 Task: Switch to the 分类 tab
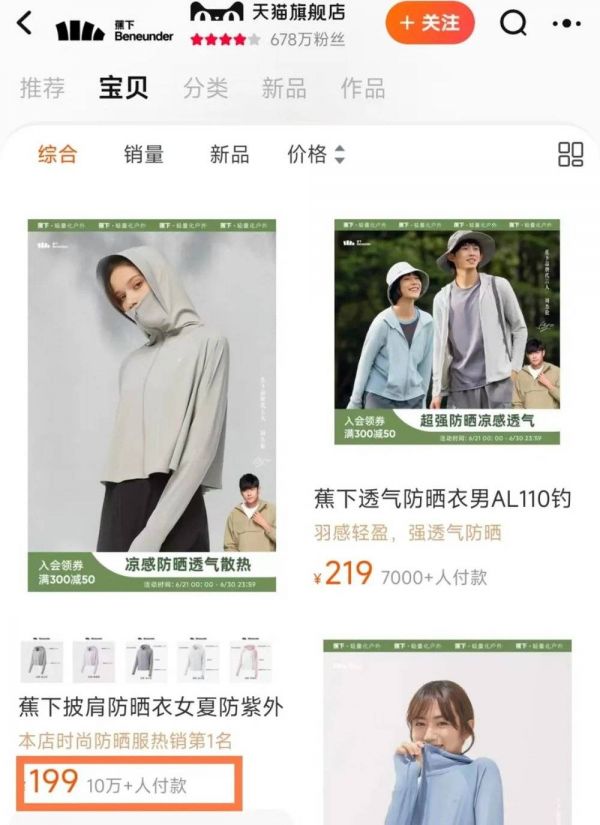point(205,87)
